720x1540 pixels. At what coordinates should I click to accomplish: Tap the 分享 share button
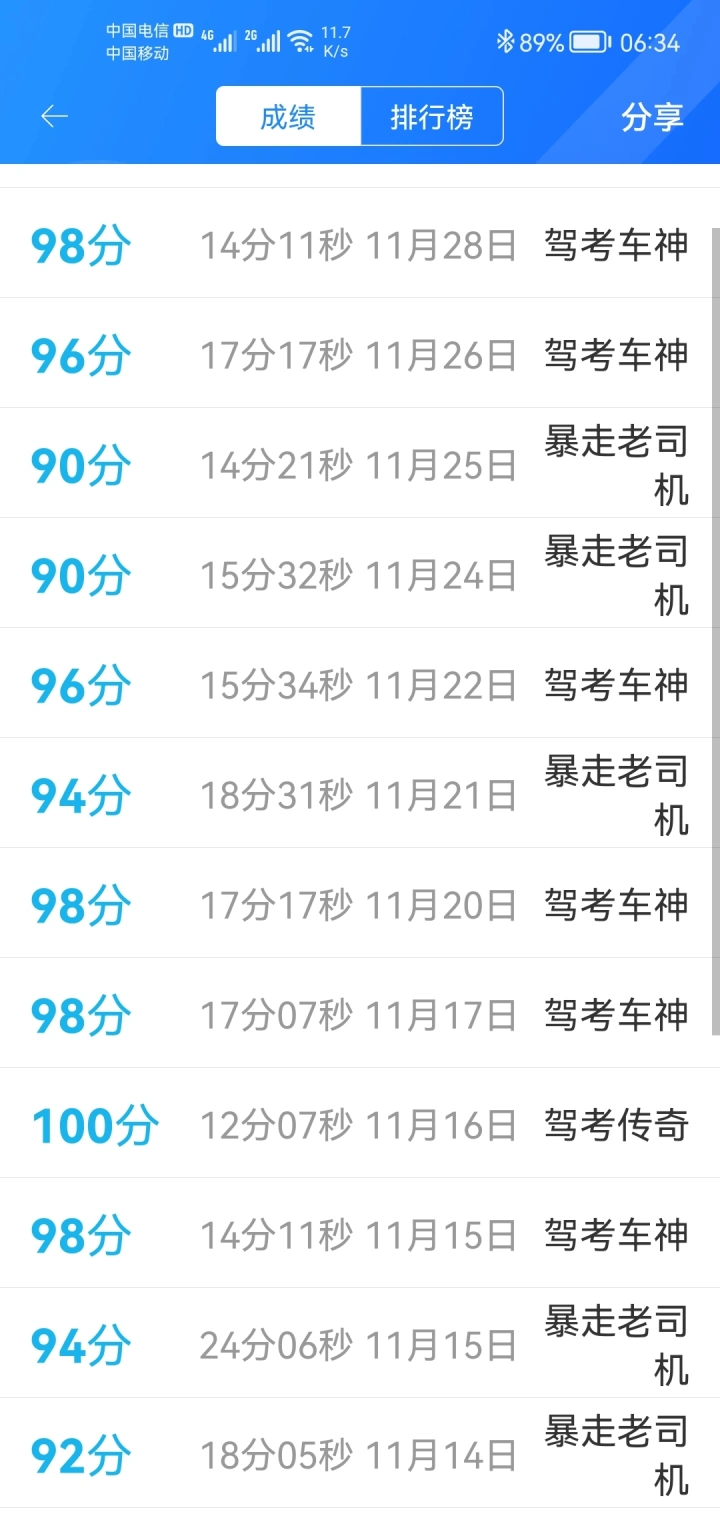point(652,117)
